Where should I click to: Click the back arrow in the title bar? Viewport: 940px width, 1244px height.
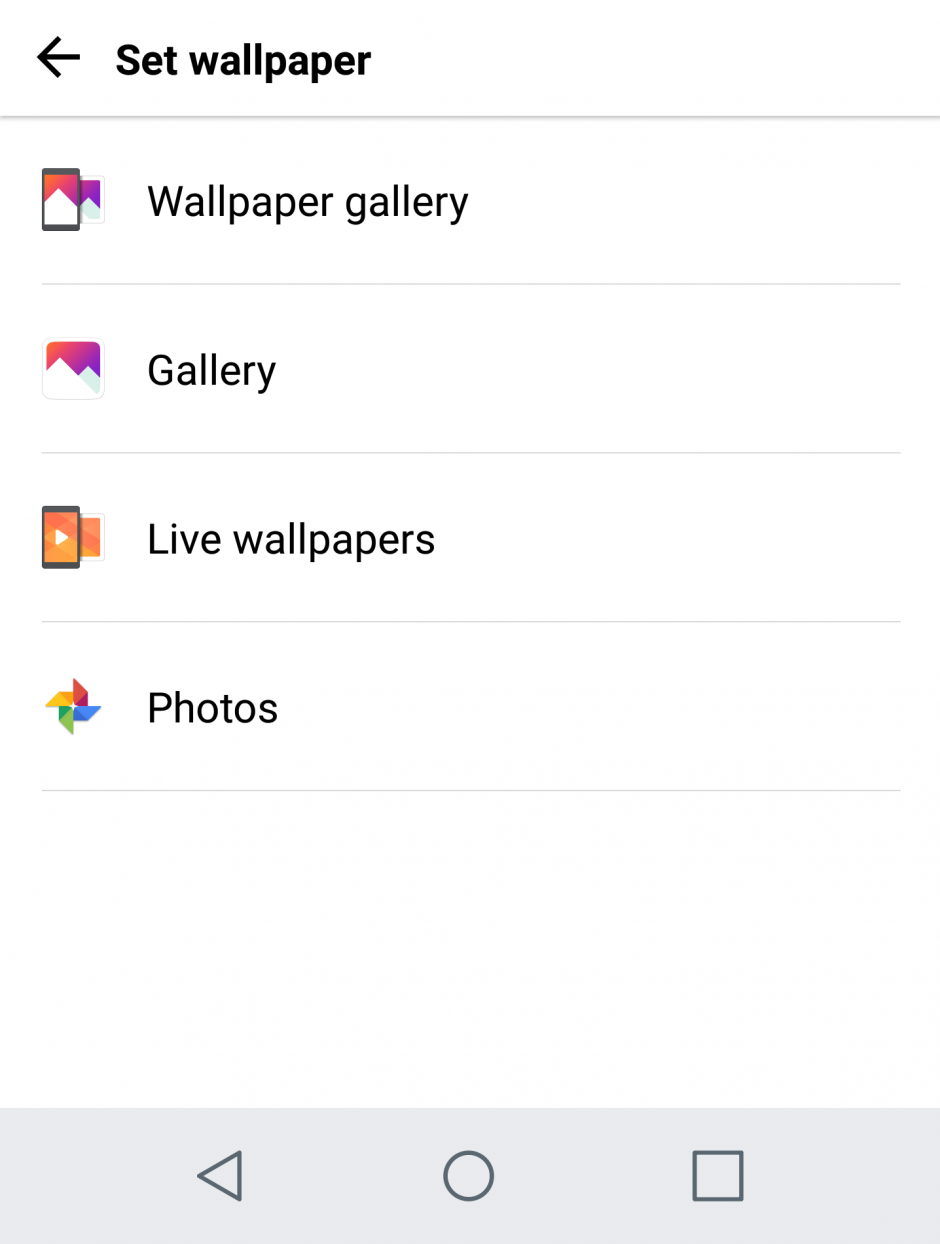click(x=57, y=58)
